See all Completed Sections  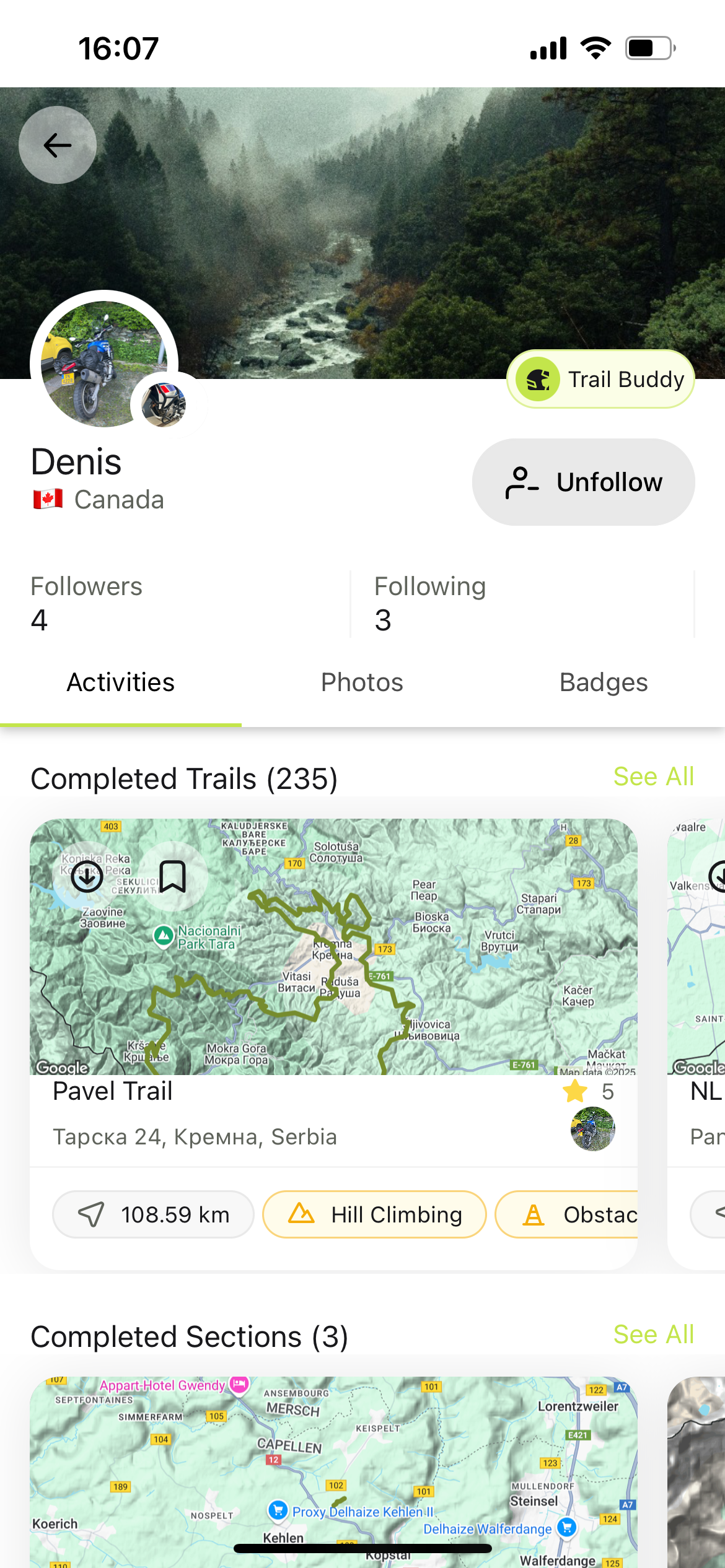653,1335
